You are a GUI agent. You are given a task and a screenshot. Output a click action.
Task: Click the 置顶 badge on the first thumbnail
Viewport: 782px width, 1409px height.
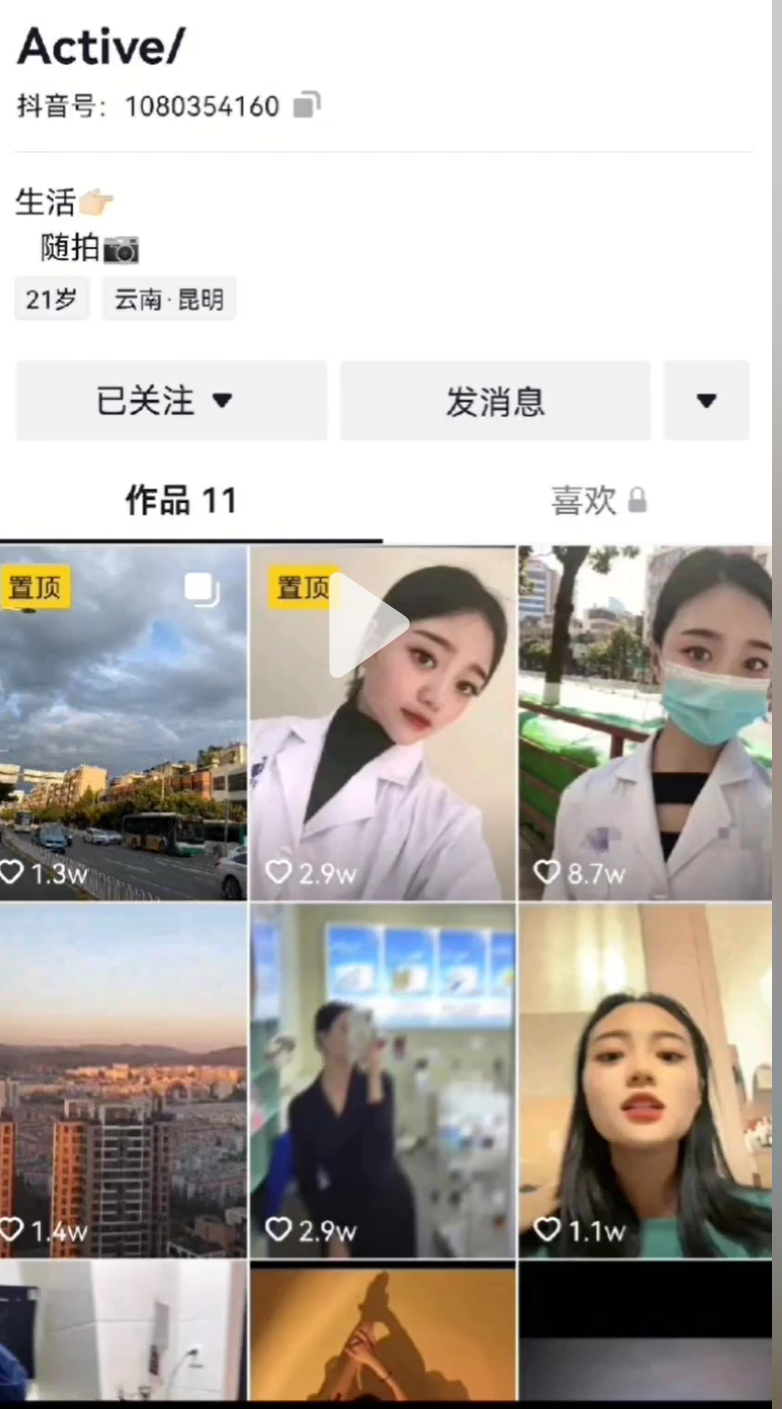37,588
